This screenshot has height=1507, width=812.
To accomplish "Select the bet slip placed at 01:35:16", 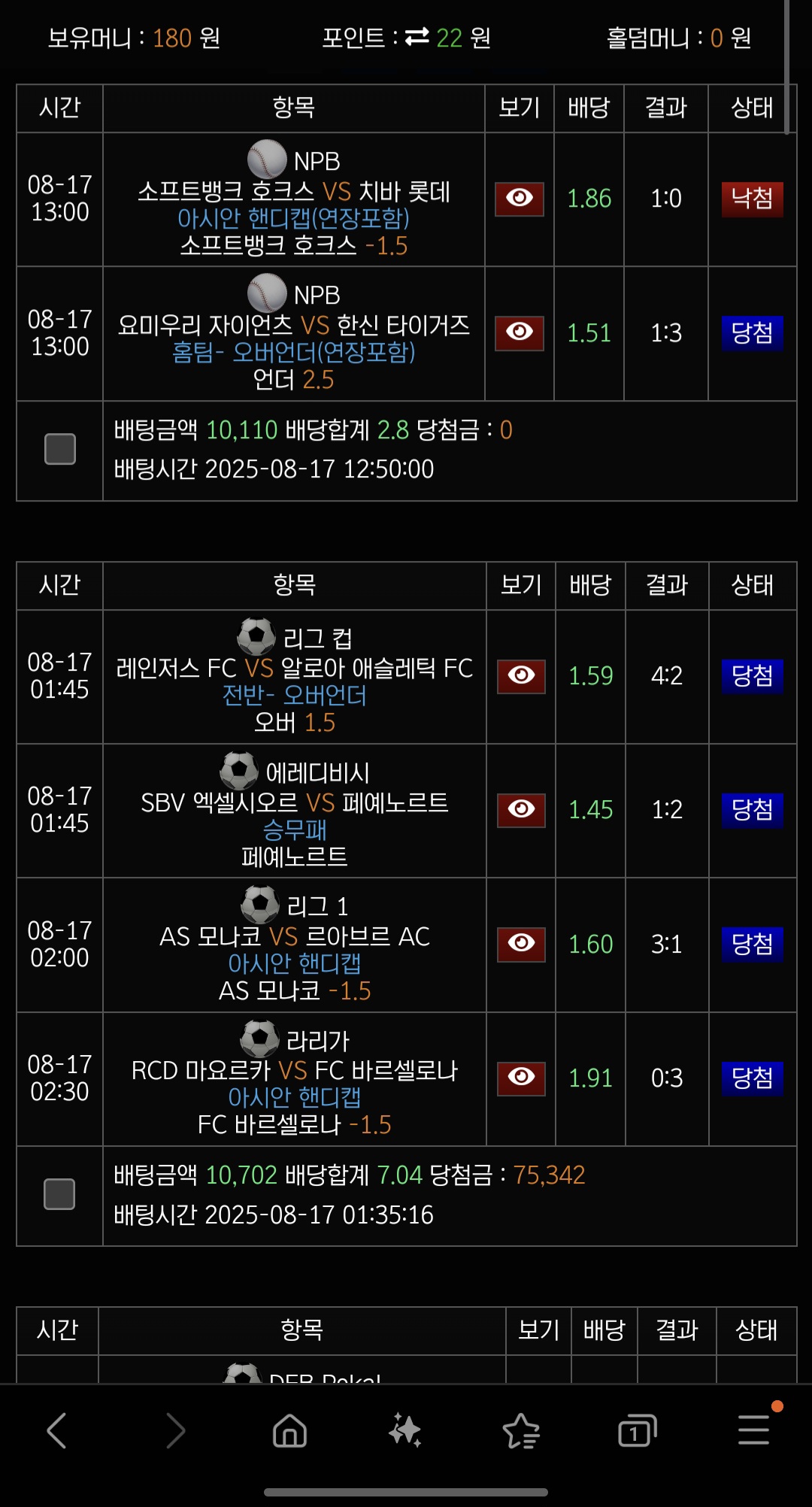I will (x=59, y=1194).
